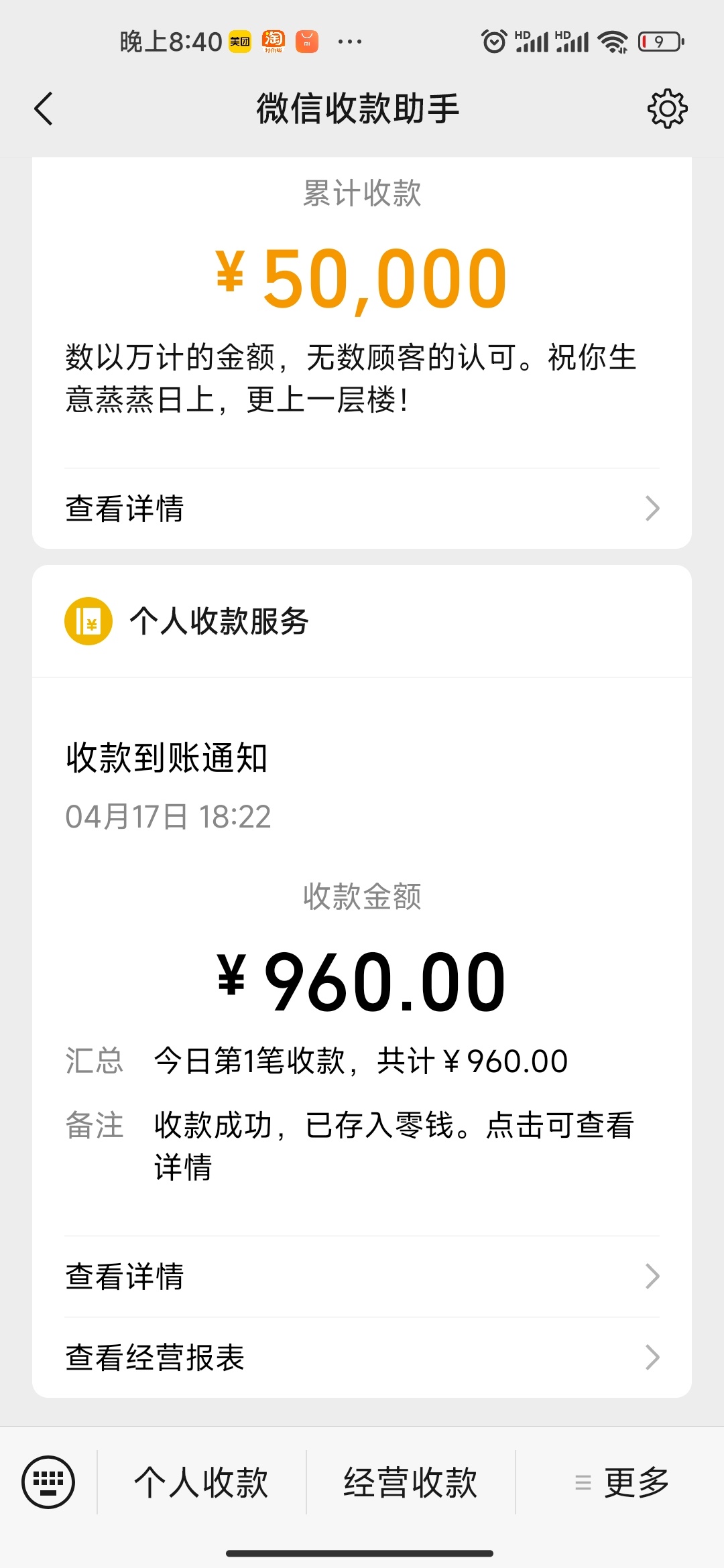Open the settings gear icon
The image size is (724, 1568).
667,109
